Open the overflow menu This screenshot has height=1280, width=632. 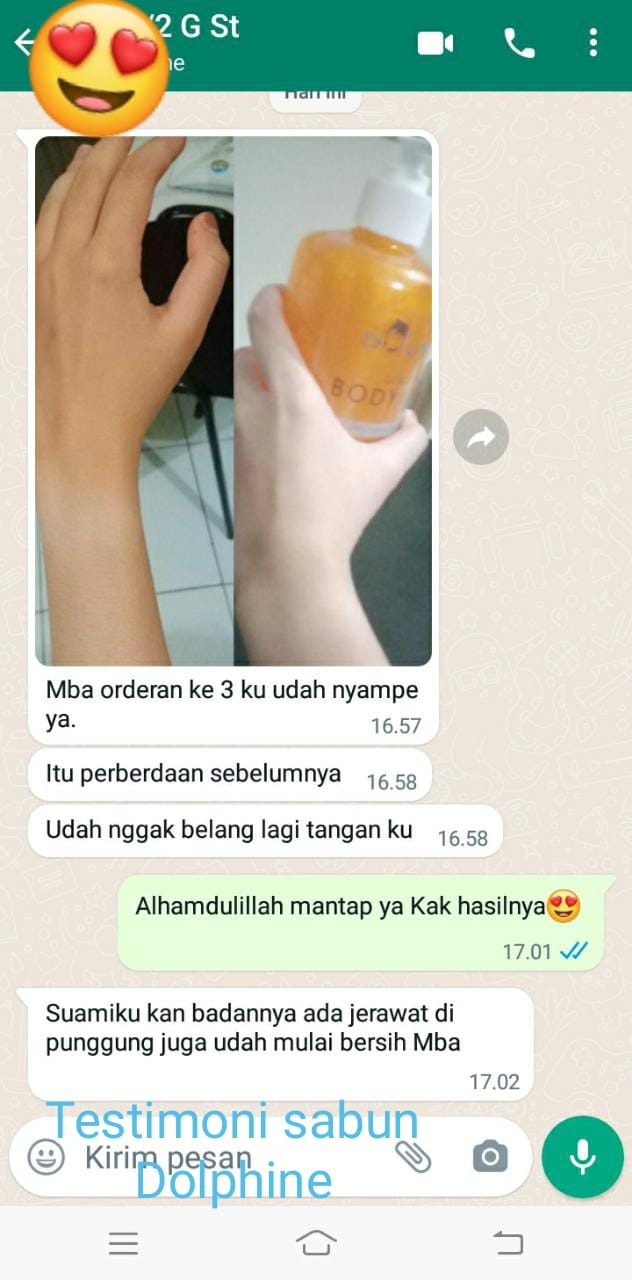pos(593,43)
